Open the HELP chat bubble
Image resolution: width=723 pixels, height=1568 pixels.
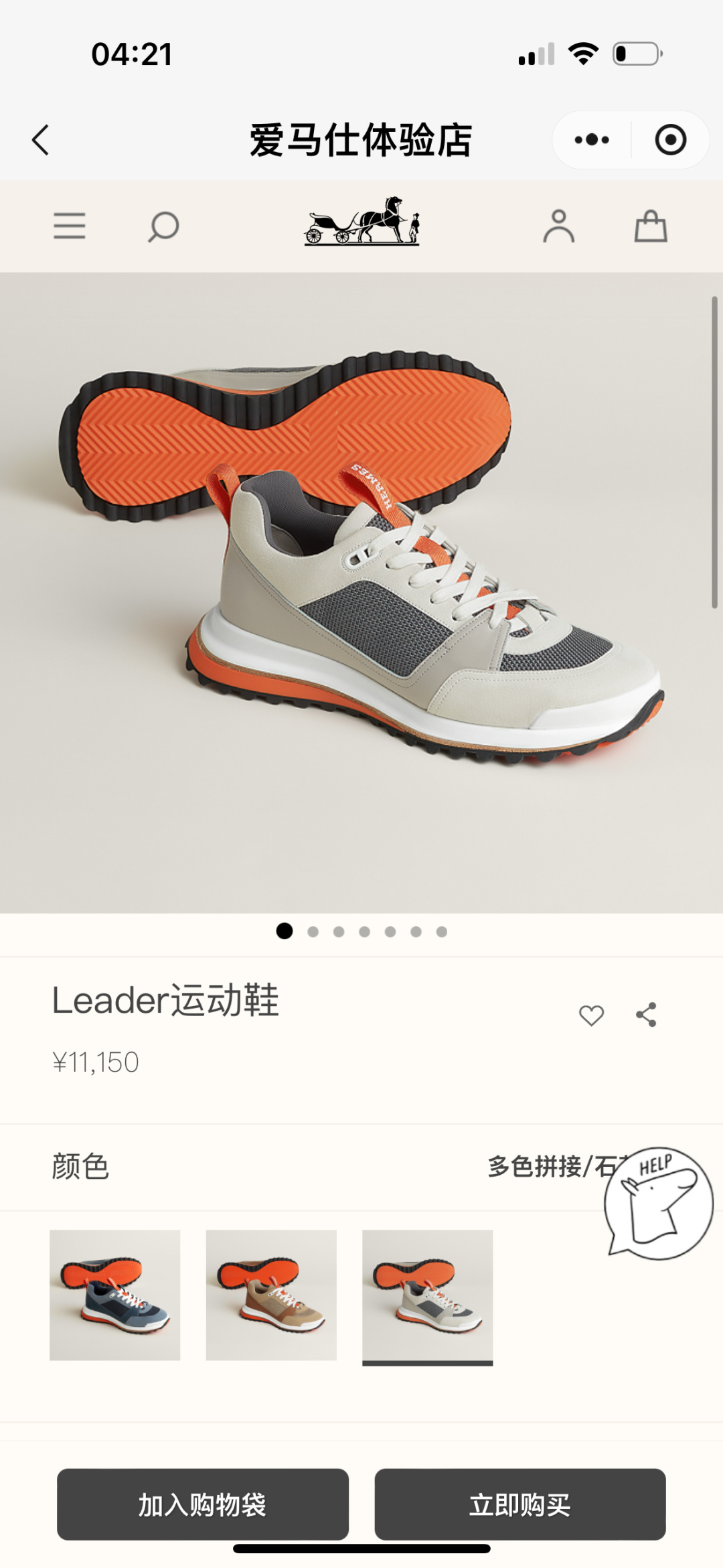659,1202
